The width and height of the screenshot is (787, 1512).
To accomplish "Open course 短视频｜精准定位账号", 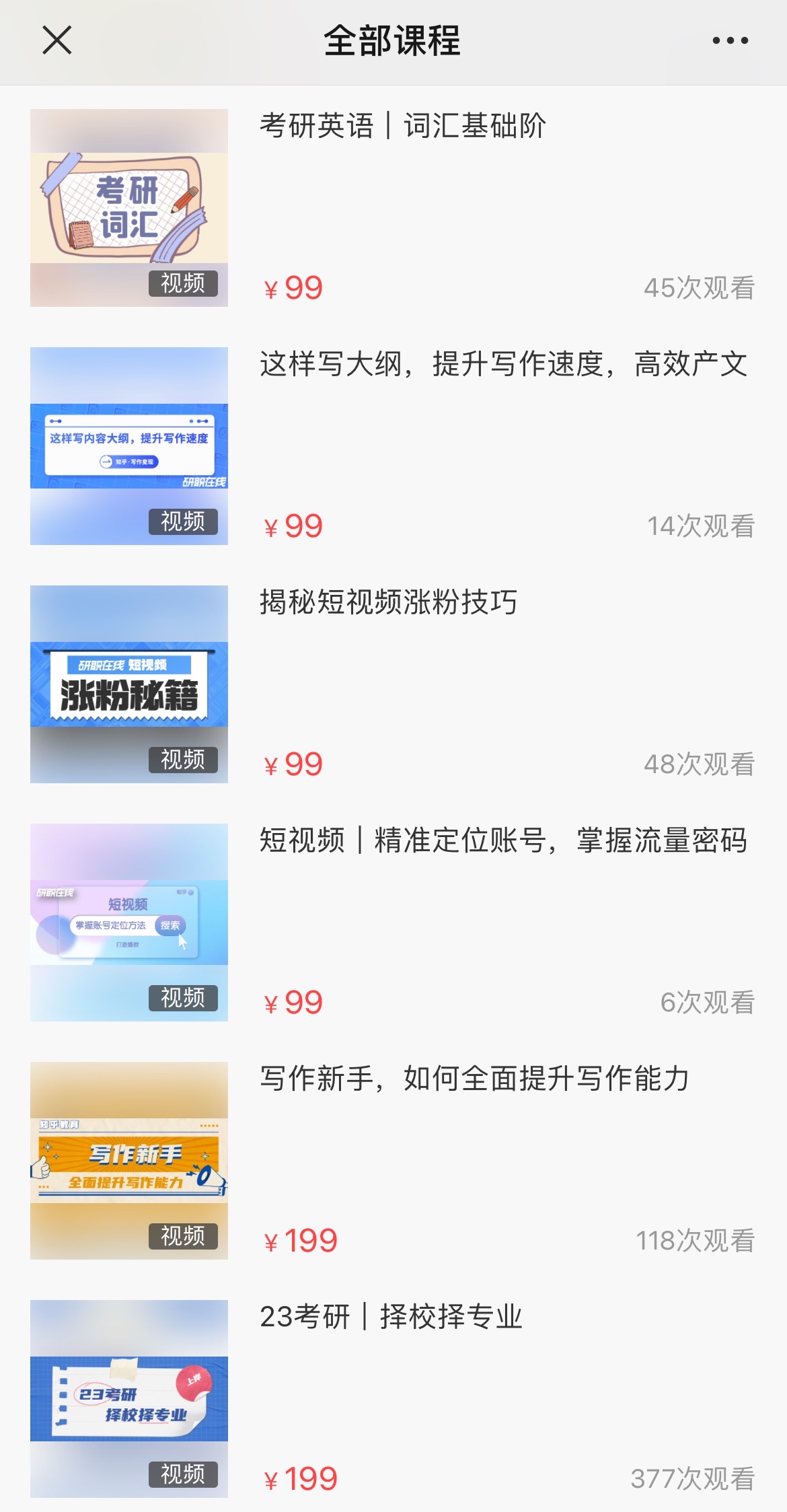I will click(x=503, y=840).
